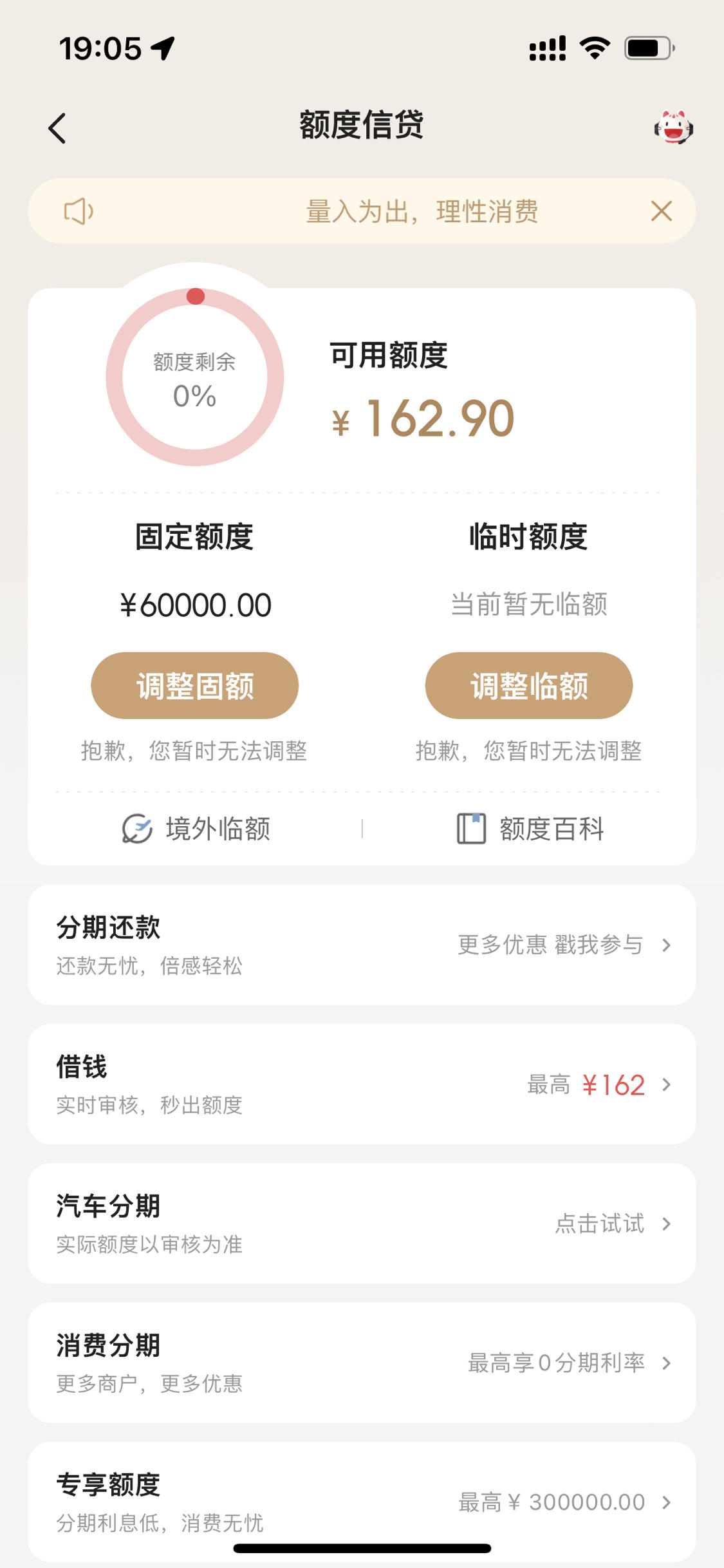Image resolution: width=724 pixels, height=1568 pixels.
Task: Open the 汽车分期 row
Action: coord(362,1223)
